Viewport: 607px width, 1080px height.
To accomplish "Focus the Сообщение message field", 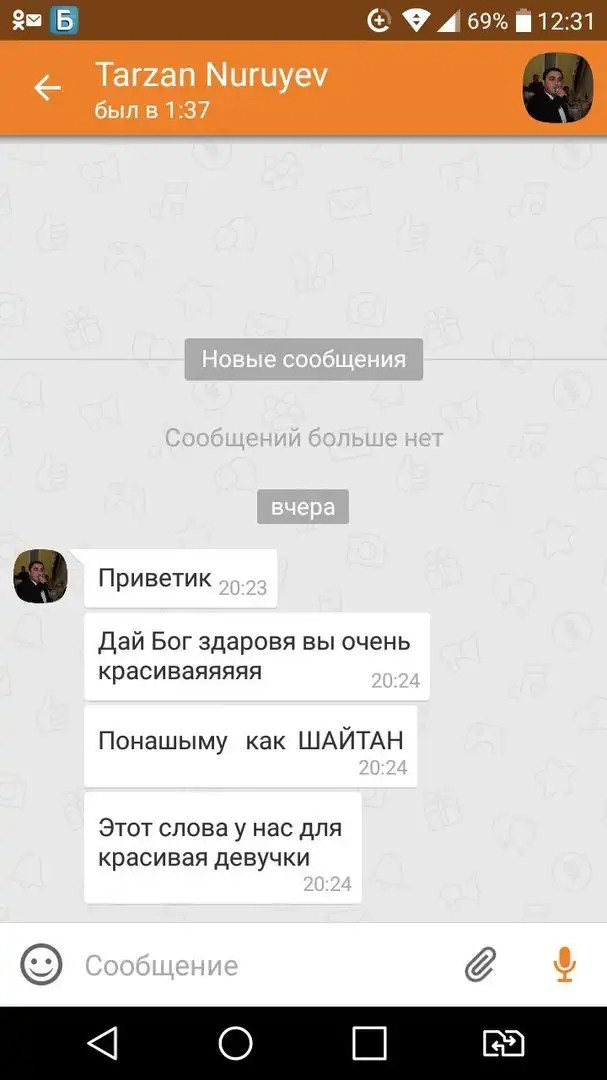I will click(260, 965).
